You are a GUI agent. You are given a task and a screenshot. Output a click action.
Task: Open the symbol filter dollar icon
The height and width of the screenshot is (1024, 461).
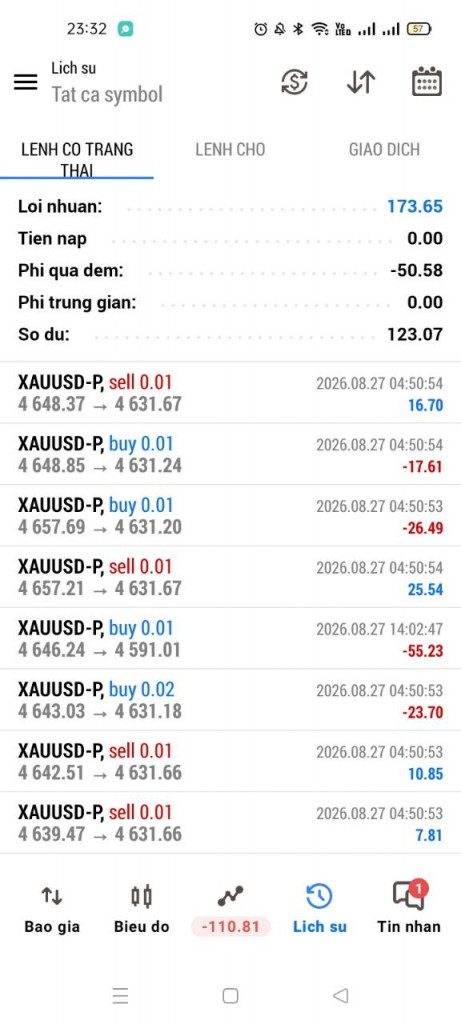point(294,82)
